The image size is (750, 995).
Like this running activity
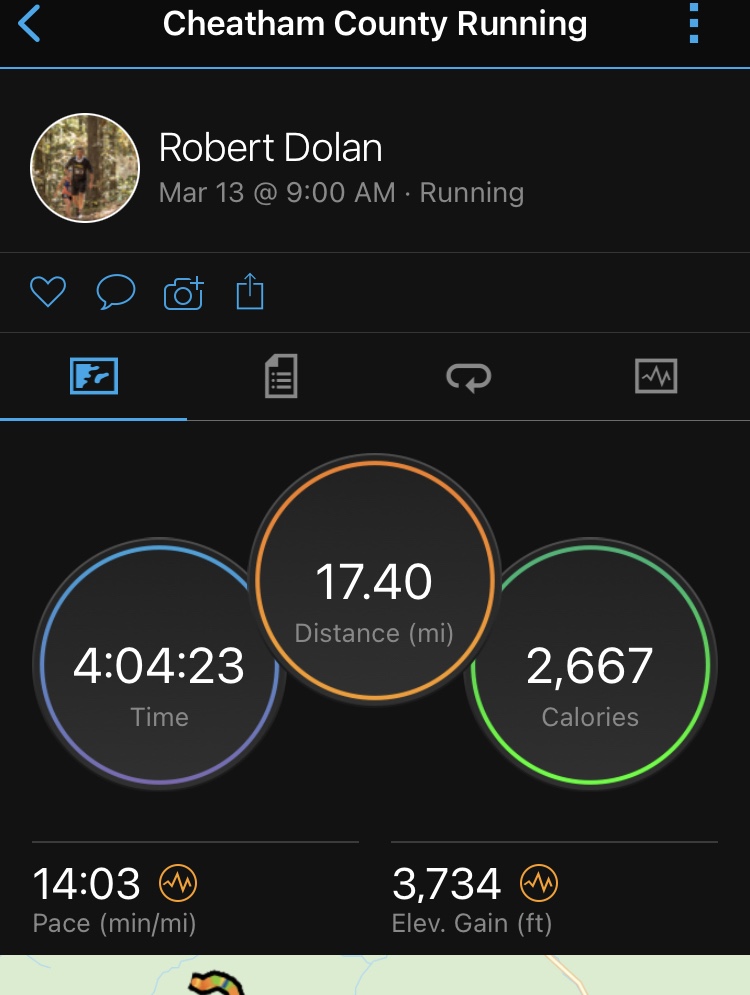(47, 292)
